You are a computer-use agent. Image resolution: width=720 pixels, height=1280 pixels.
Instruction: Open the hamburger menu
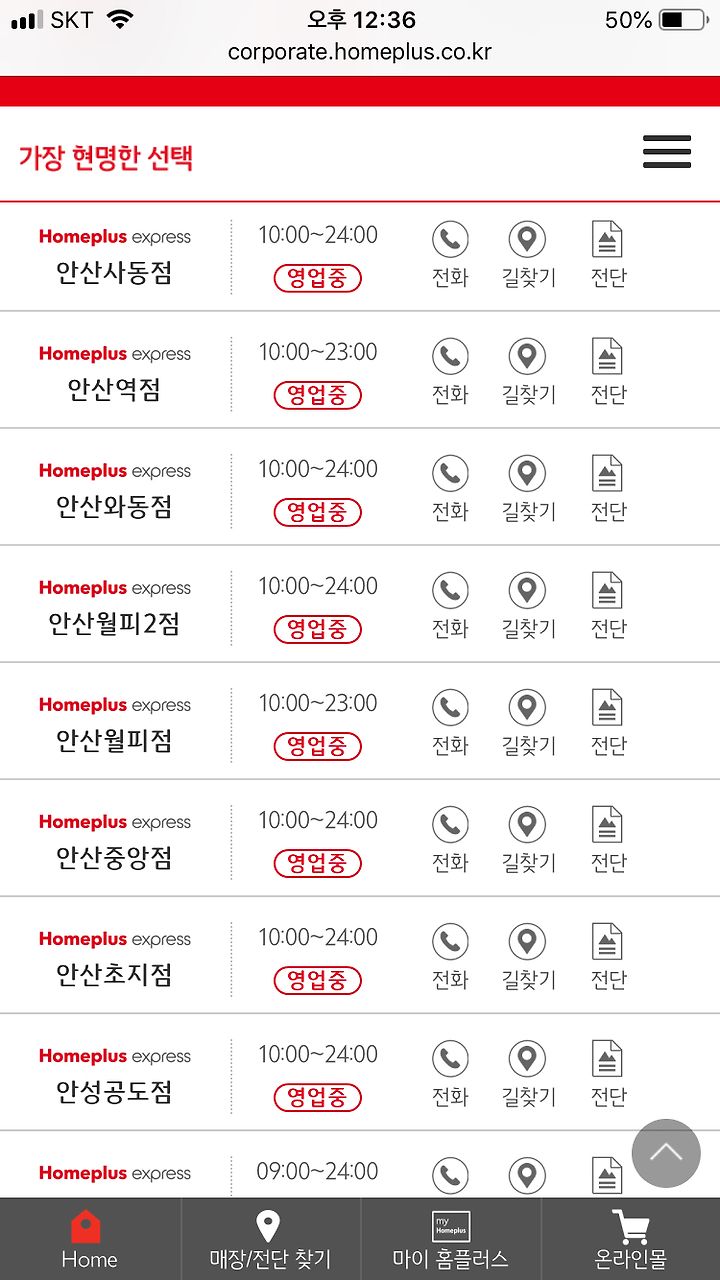667,151
